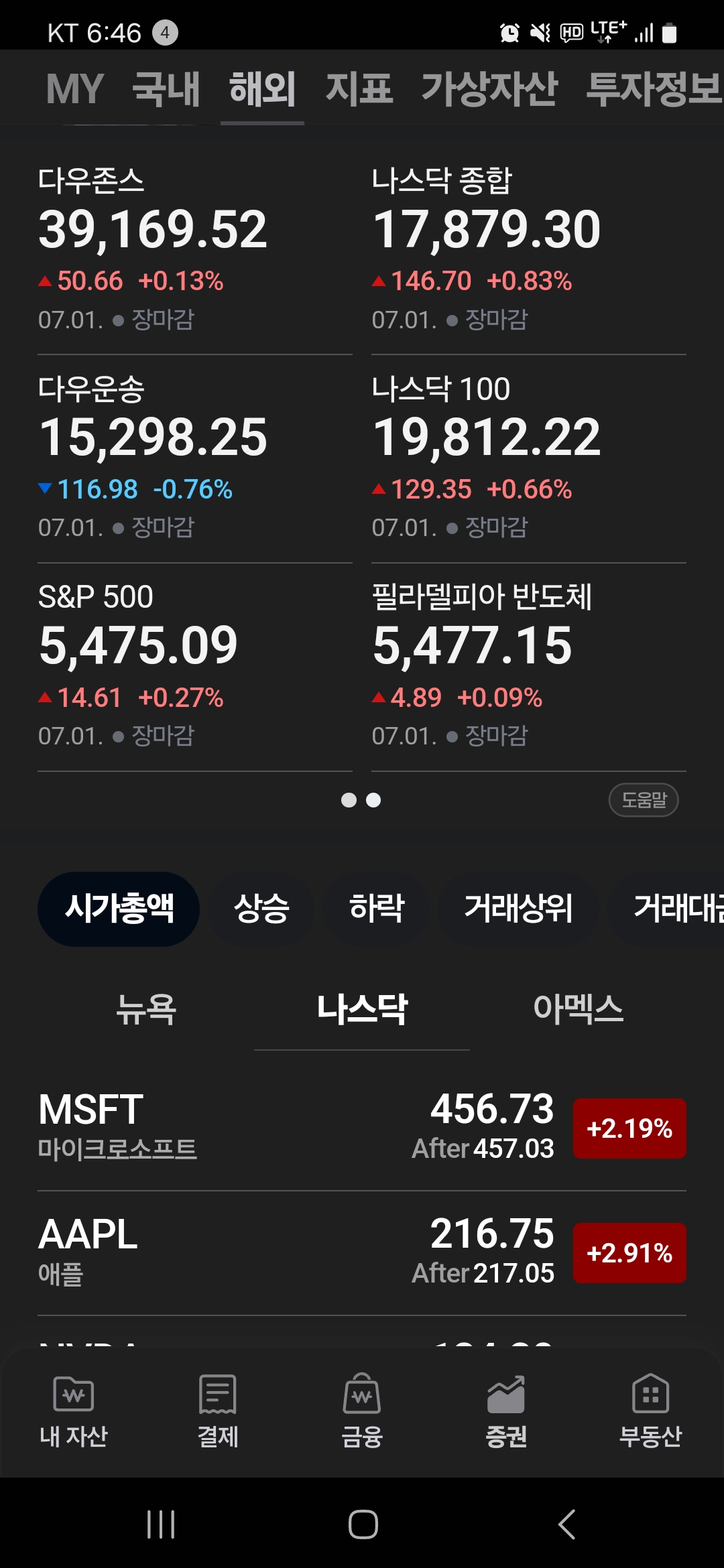Image resolution: width=724 pixels, height=1568 pixels.
Task: Switch to the MY tab
Action: pyautogui.click(x=74, y=89)
